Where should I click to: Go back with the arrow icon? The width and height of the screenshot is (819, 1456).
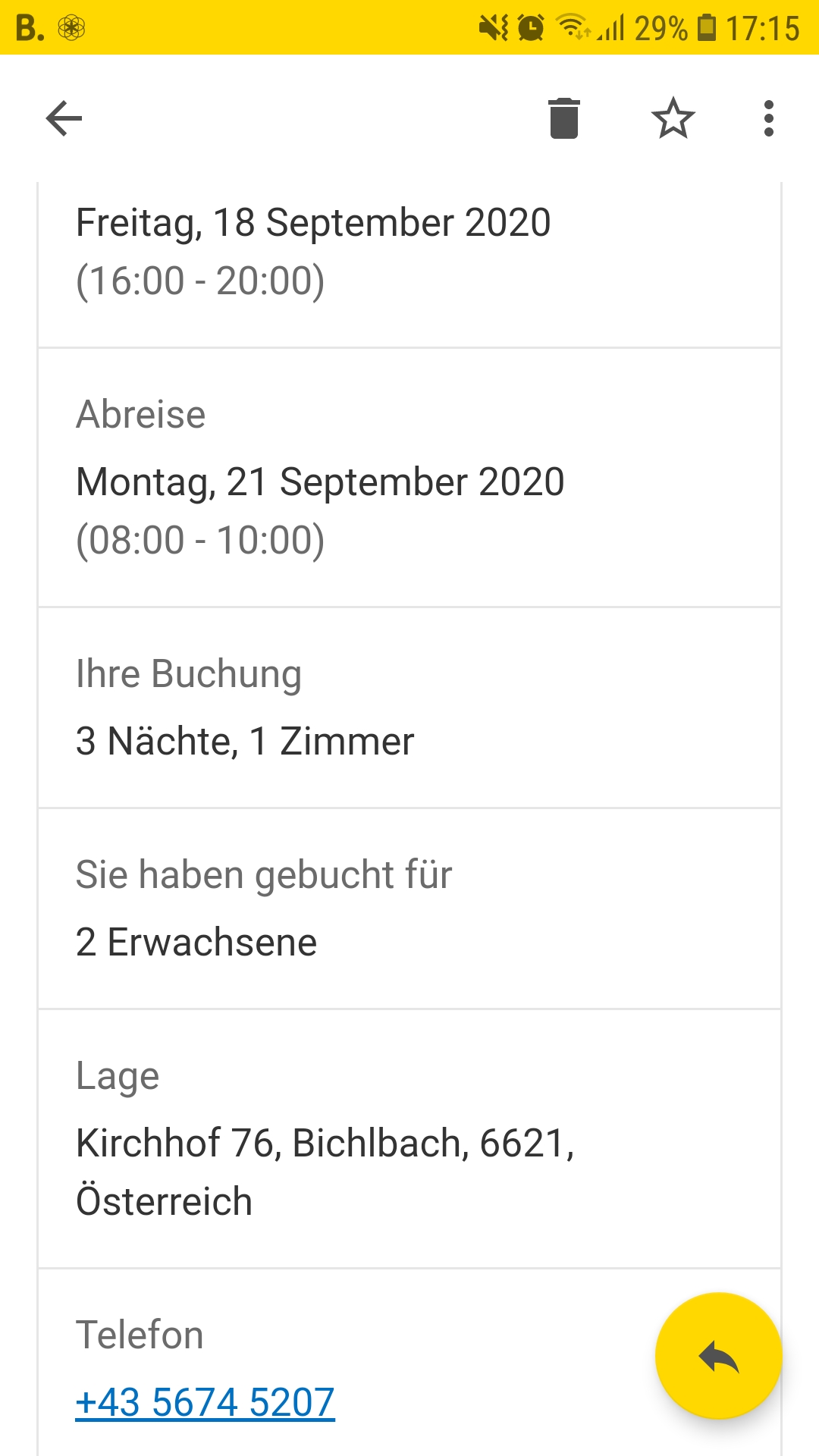[x=64, y=118]
